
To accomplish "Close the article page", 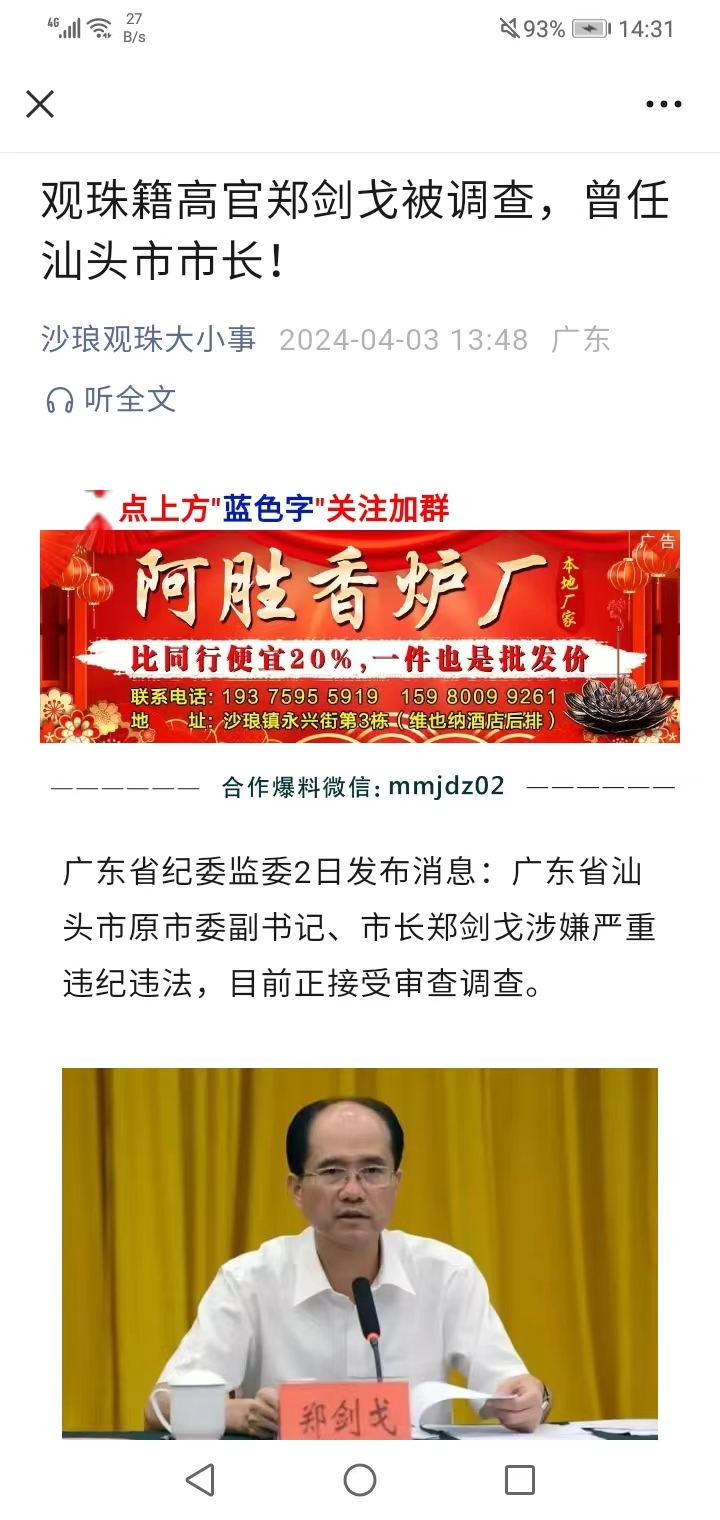I will [x=40, y=104].
